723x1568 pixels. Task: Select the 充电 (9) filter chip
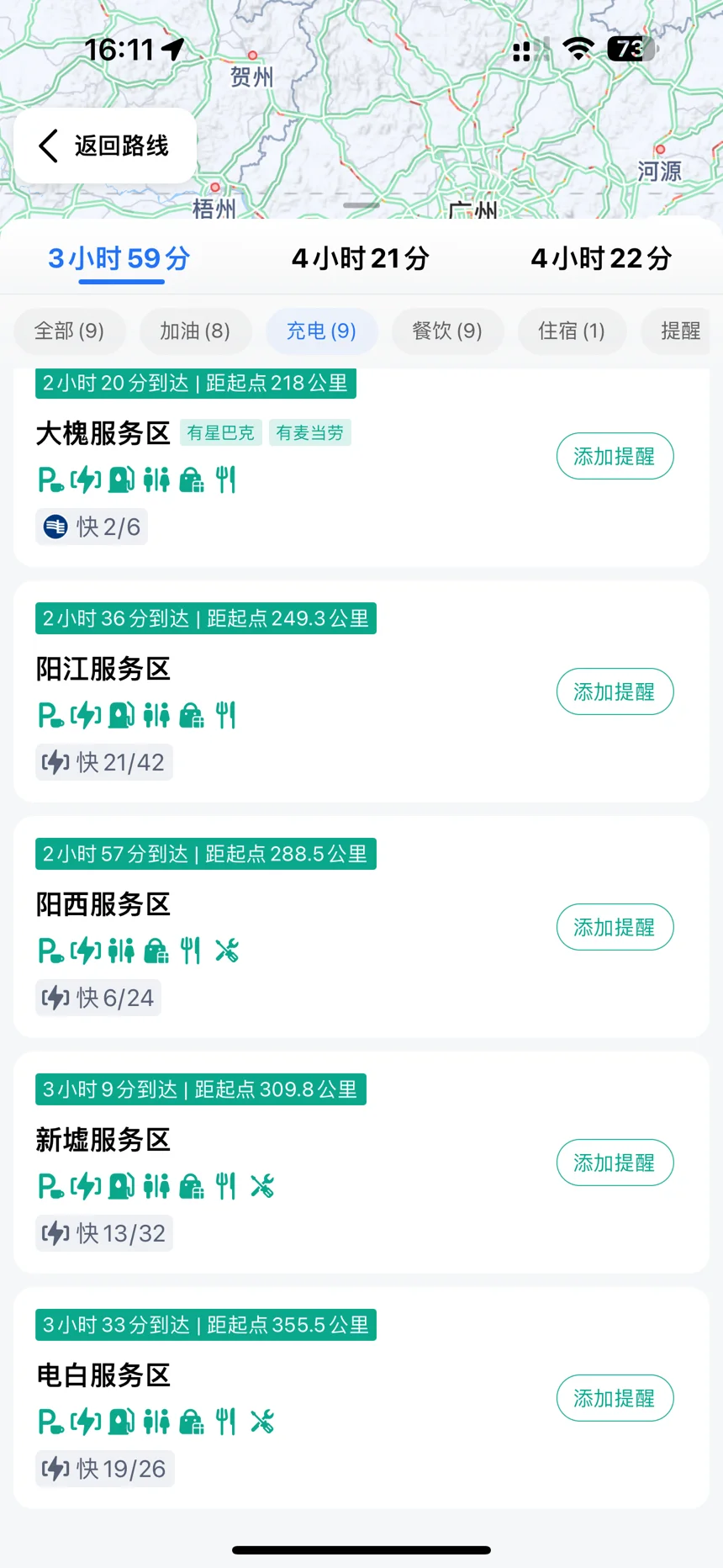[x=321, y=331]
